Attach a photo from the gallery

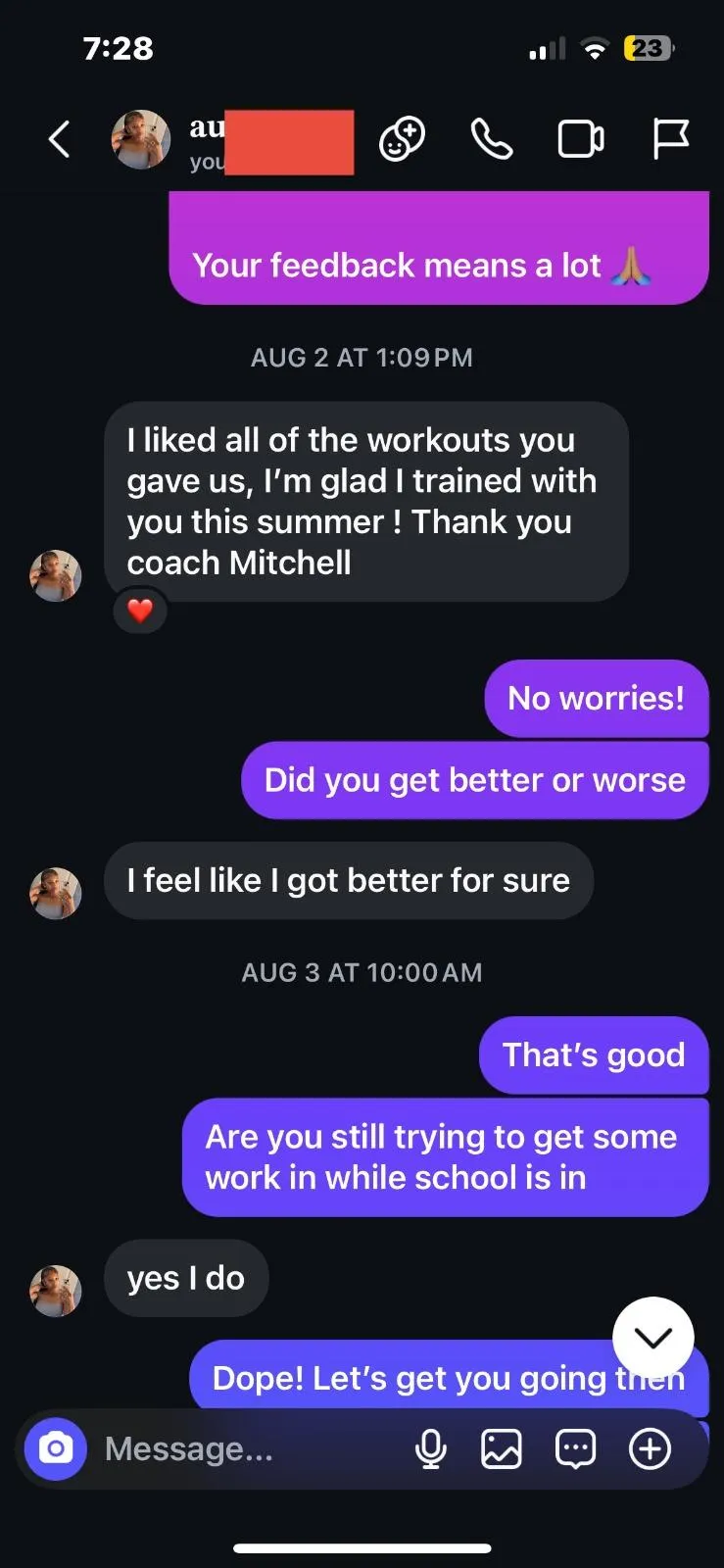502,1448
